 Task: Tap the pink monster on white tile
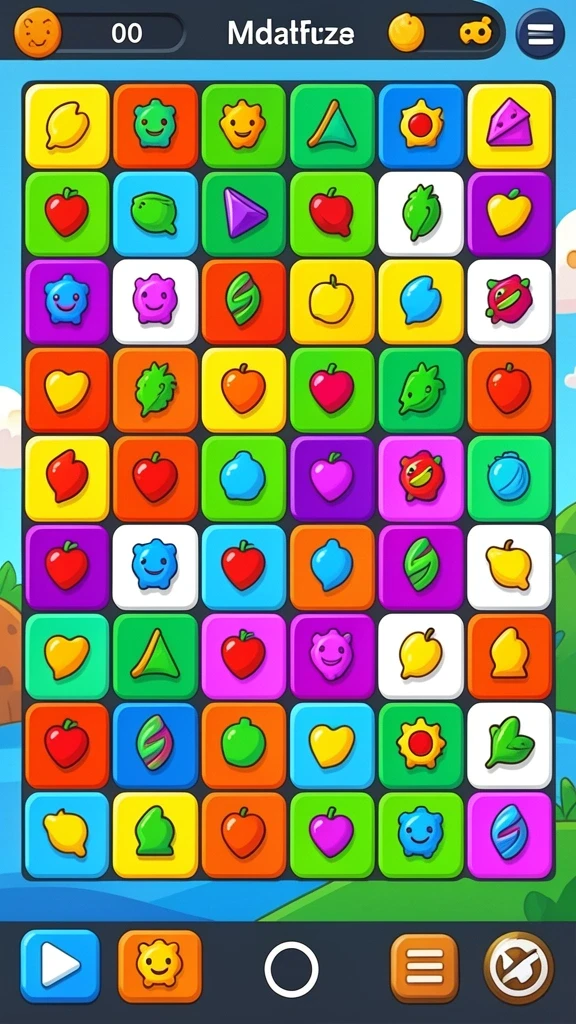[155, 301]
